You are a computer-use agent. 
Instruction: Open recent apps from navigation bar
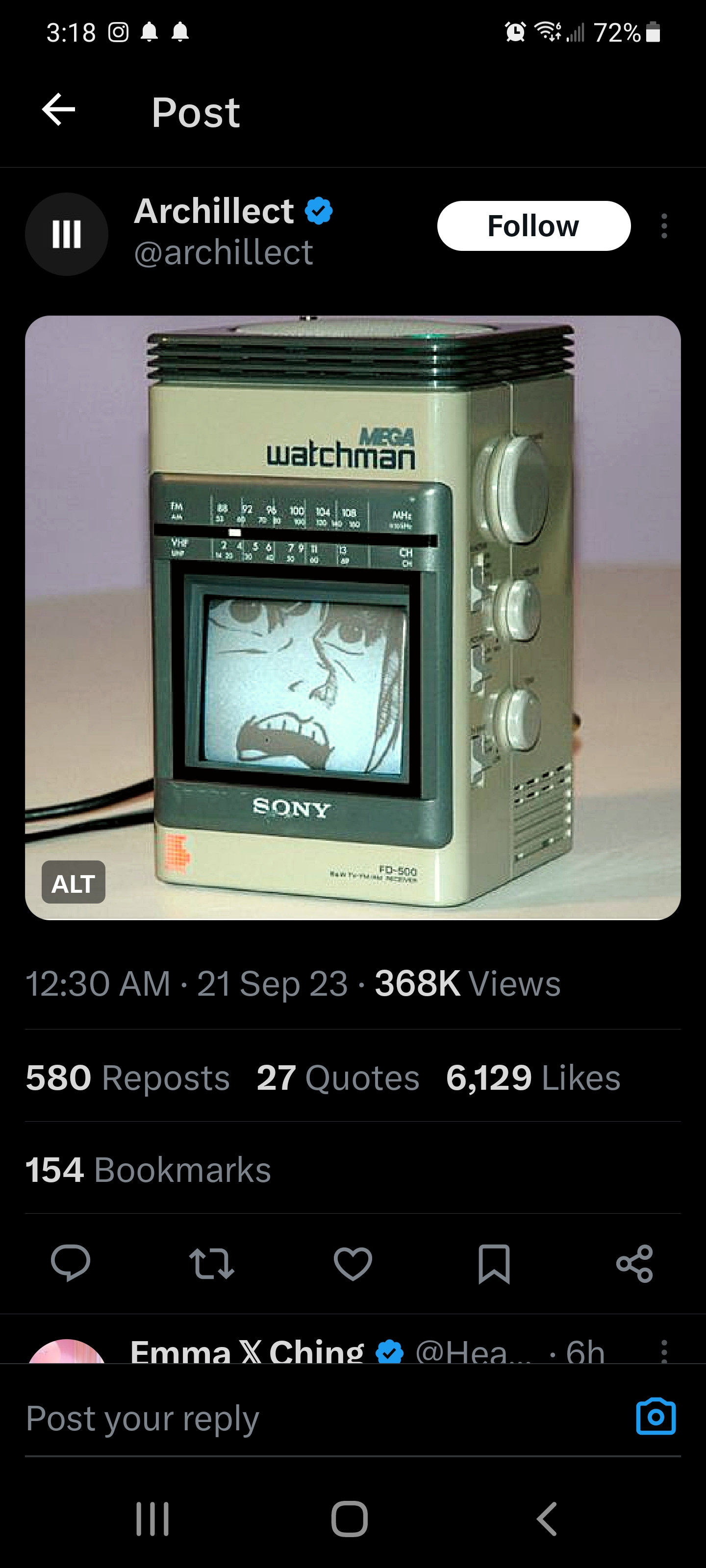click(152, 1519)
